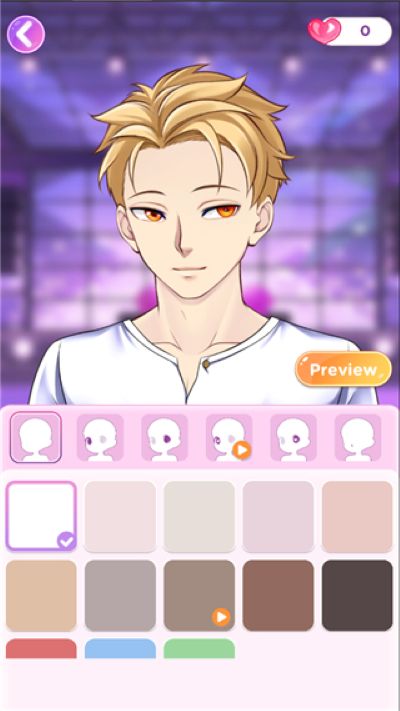
Task: Apply the red skin color swatch
Action: [x=41, y=648]
